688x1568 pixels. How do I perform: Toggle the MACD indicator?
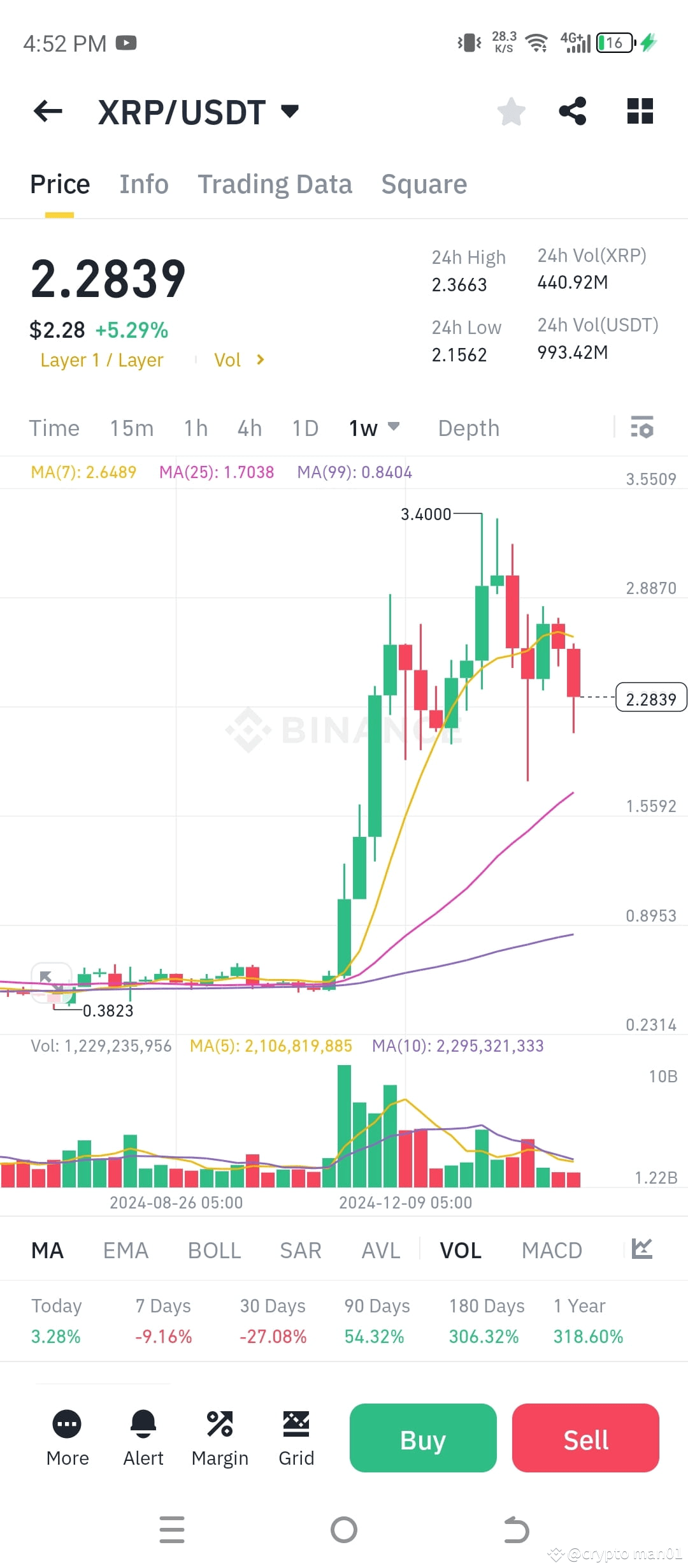552,1249
